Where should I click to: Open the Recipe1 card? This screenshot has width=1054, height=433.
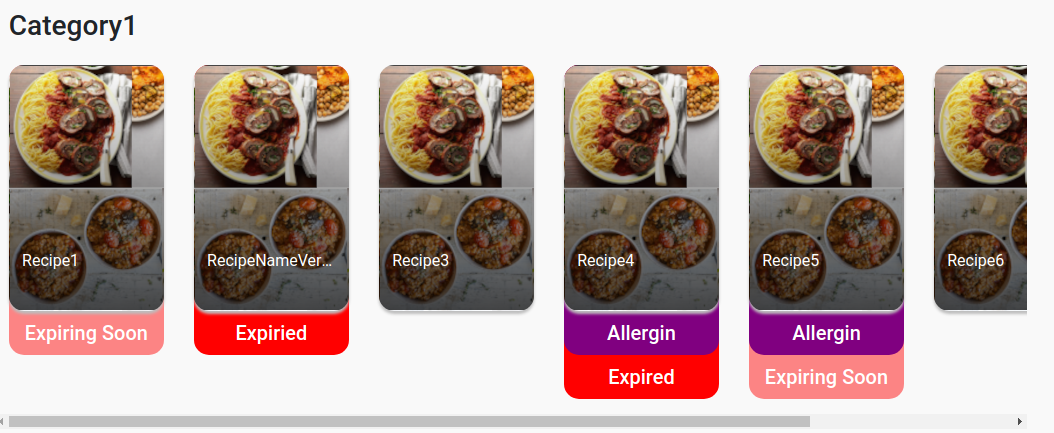(86, 188)
